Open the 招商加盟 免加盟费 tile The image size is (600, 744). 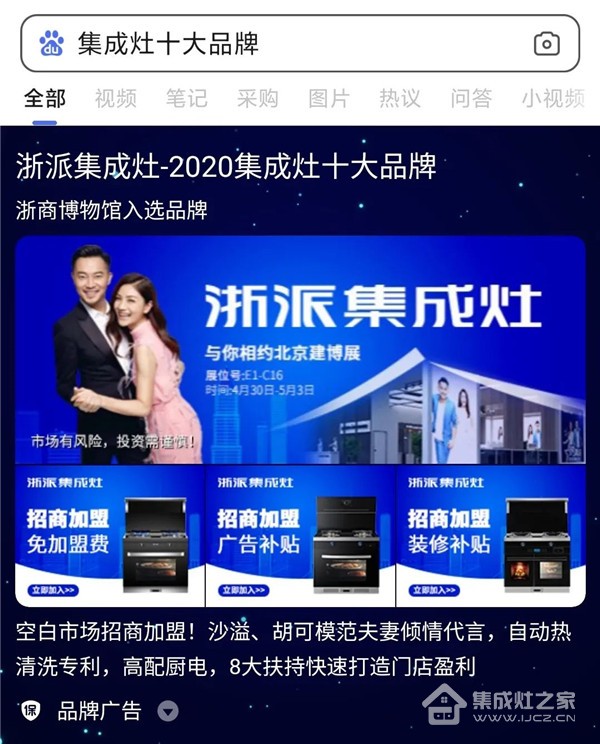109,536
